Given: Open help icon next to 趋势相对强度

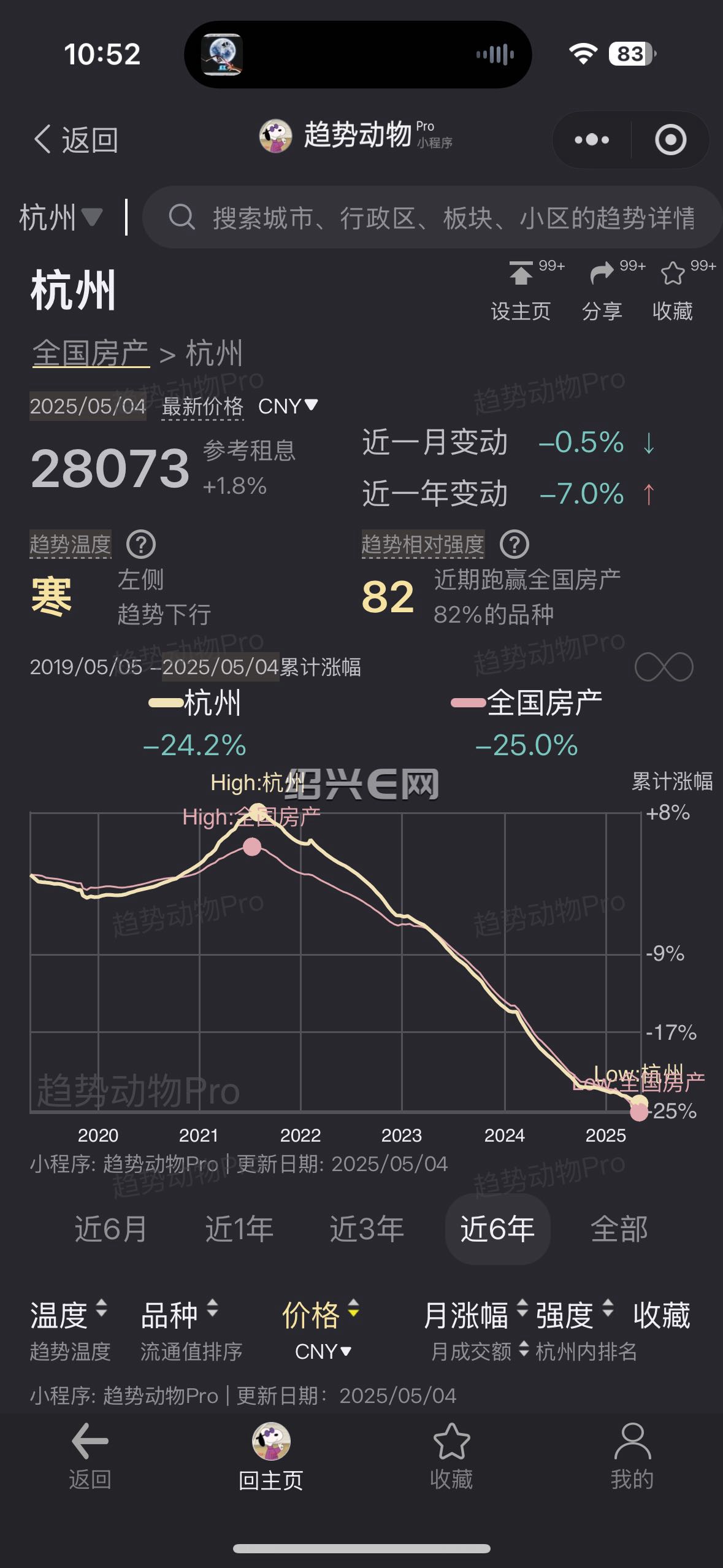Looking at the screenshot, I should click(x=515, y=544).
